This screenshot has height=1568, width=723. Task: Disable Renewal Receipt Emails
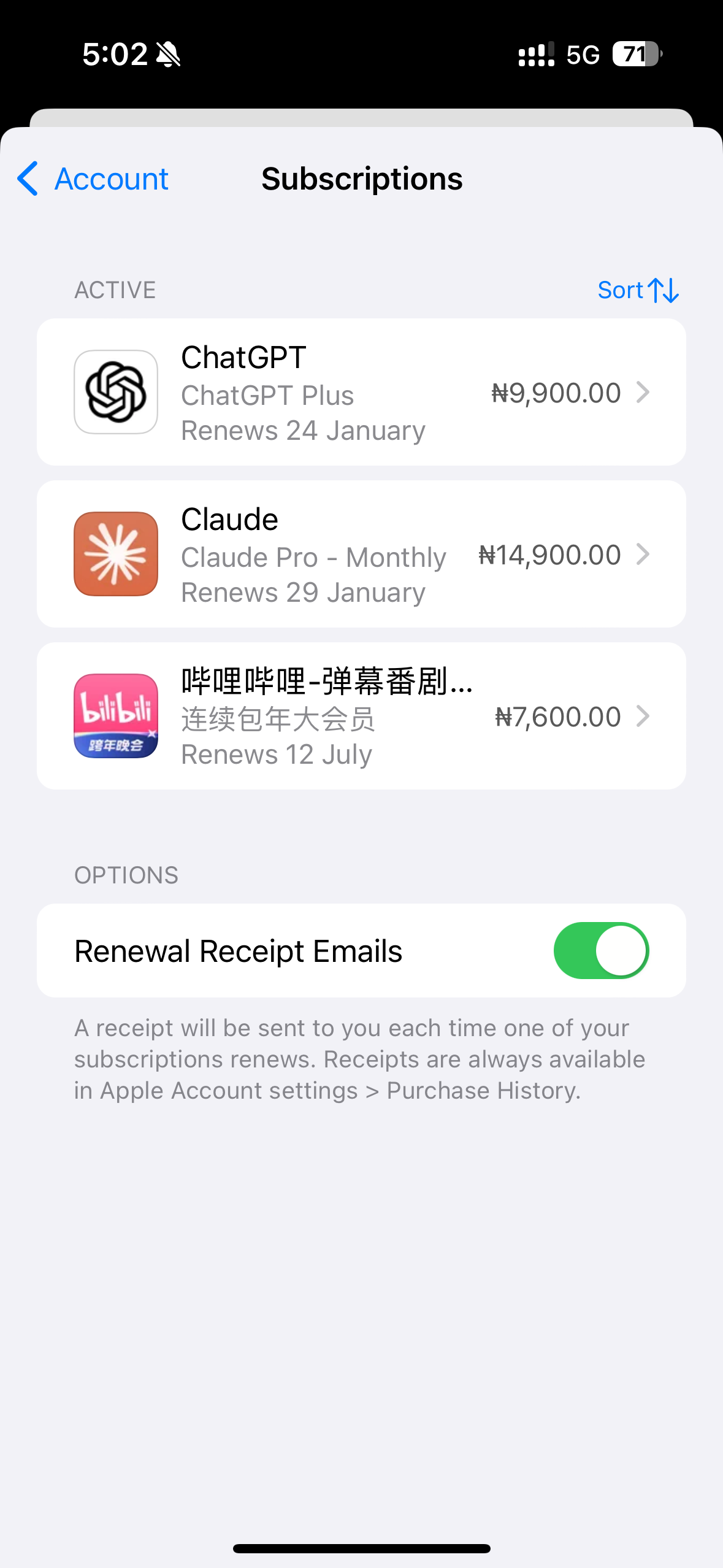(x=601, y=951)
